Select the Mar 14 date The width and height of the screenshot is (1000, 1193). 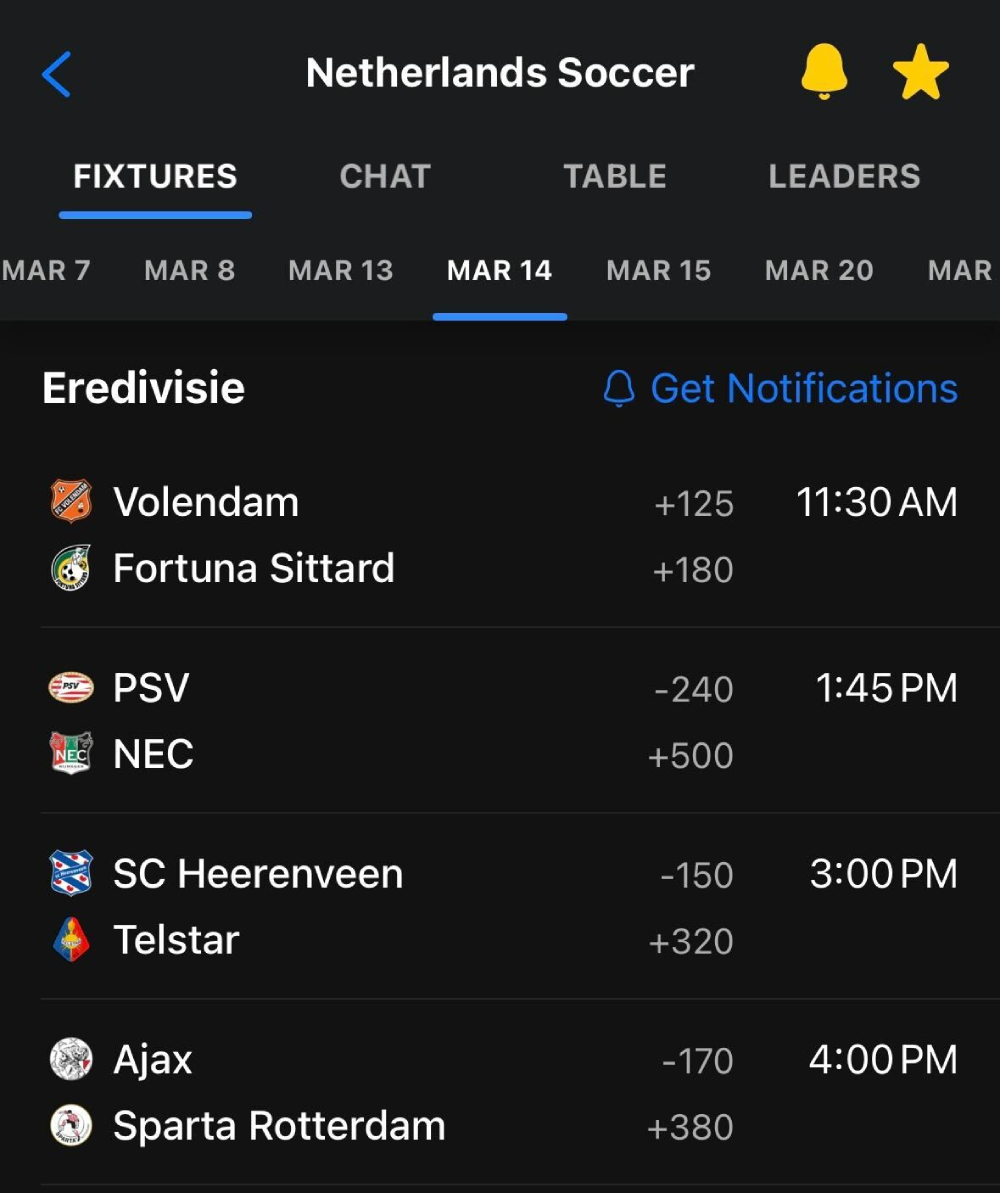(x=499, y=270)
